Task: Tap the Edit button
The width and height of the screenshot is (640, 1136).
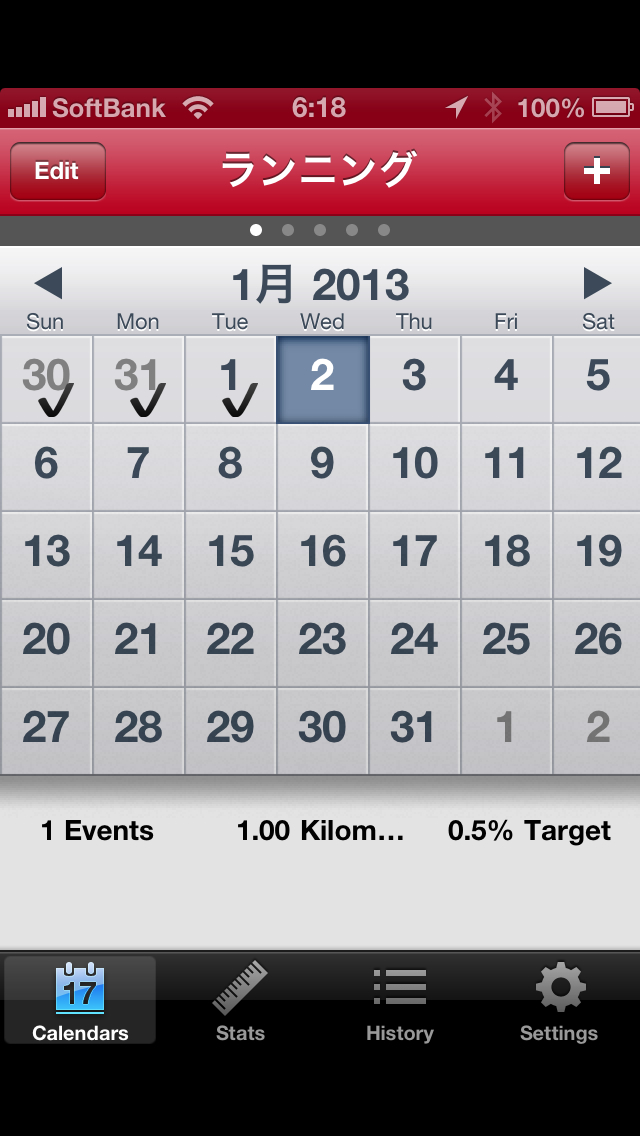Action: click(57, 171)
